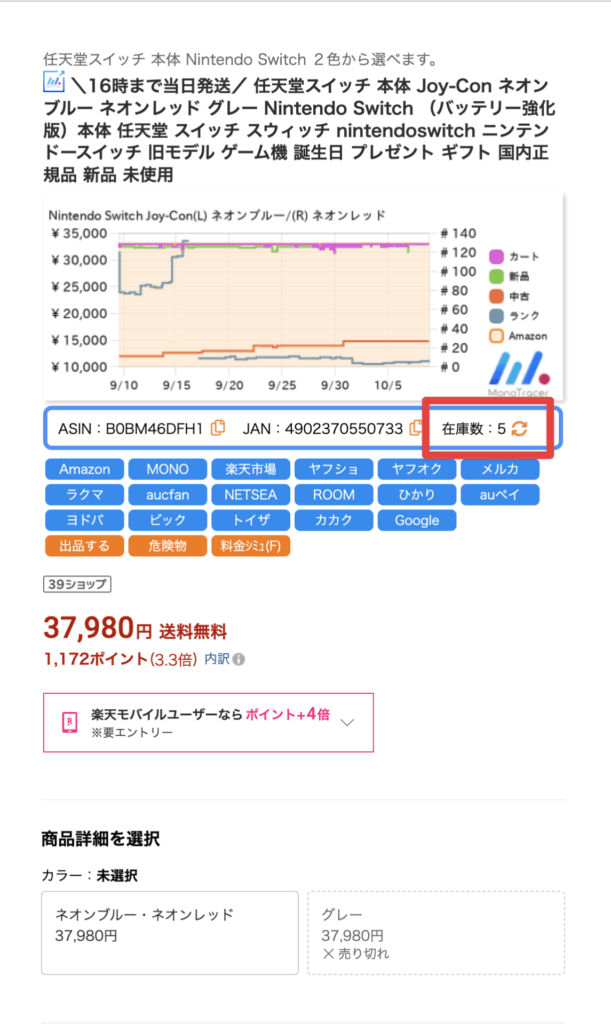Tap the MONO button
611x1024 pixels.
167,469
